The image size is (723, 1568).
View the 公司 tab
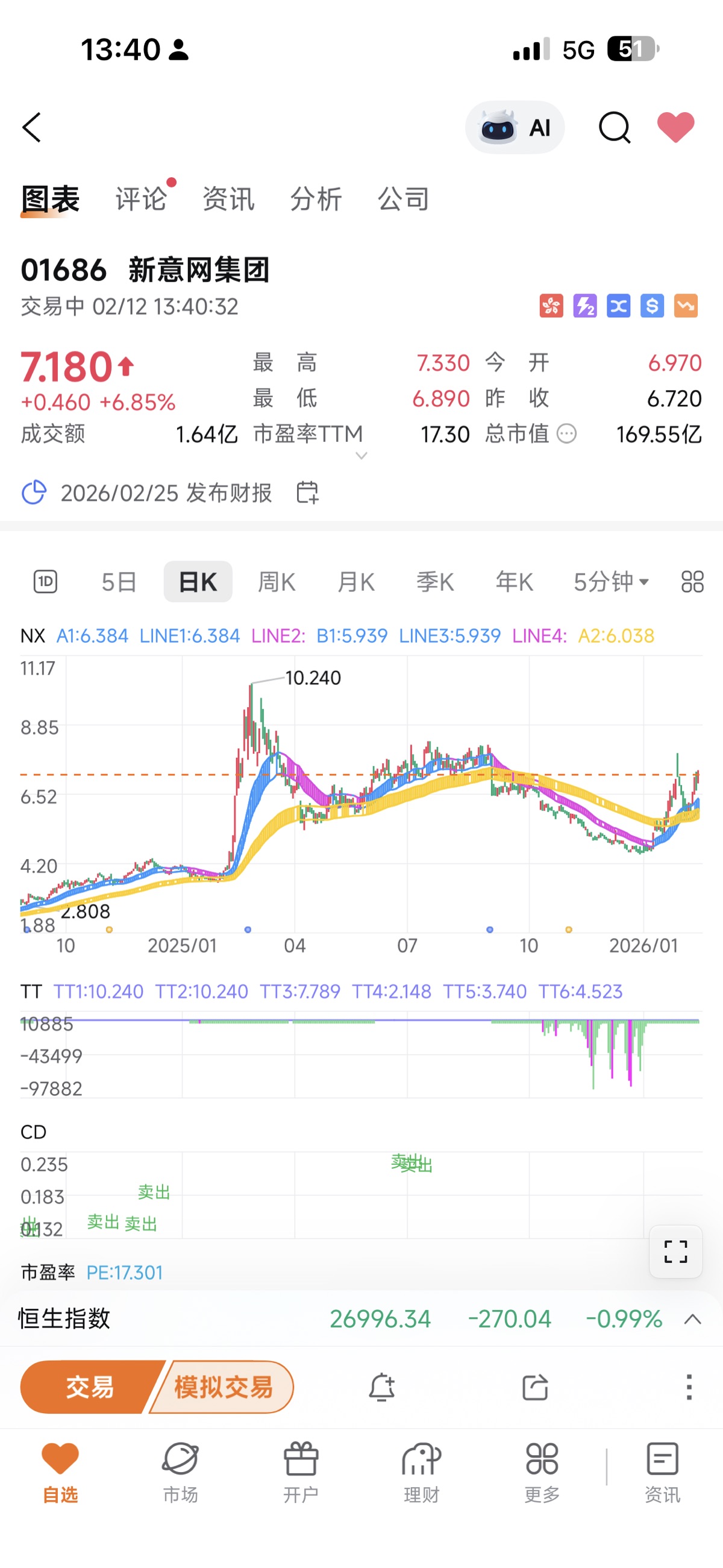404,199
